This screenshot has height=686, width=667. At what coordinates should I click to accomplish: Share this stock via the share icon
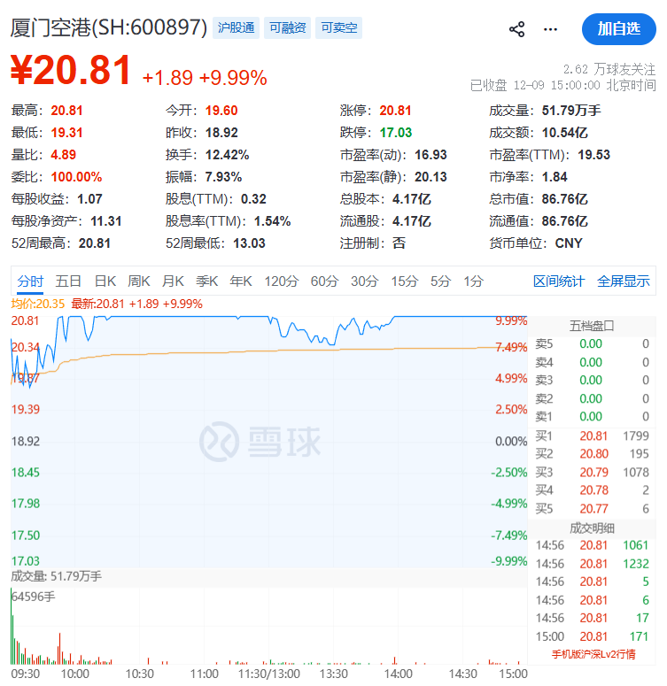coord(517,29)
